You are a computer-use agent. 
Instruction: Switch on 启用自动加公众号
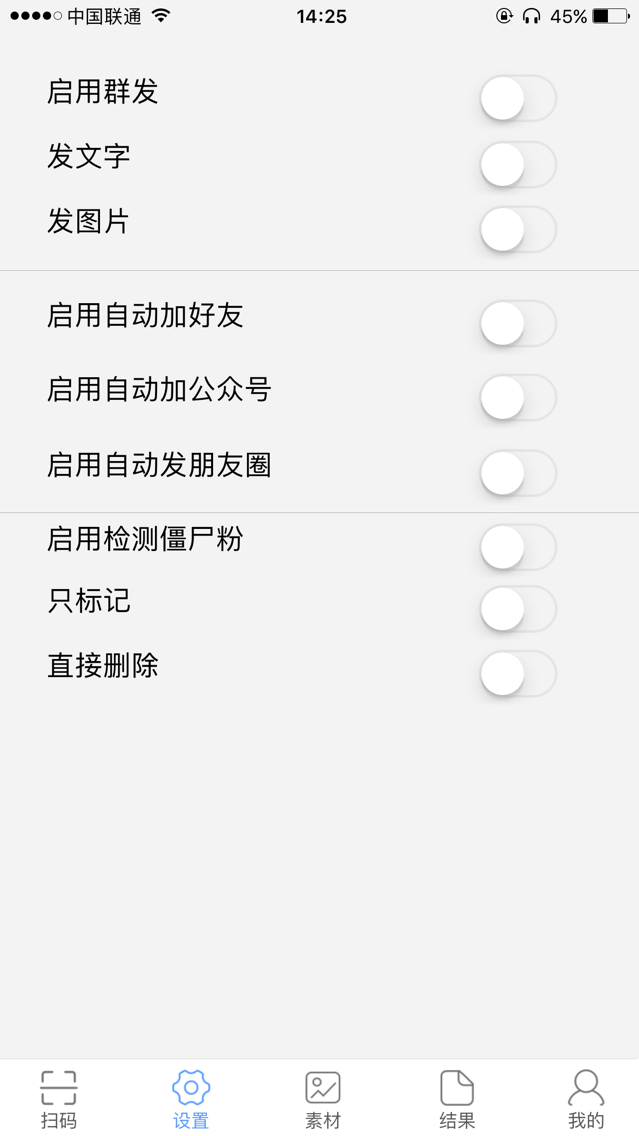517,397
